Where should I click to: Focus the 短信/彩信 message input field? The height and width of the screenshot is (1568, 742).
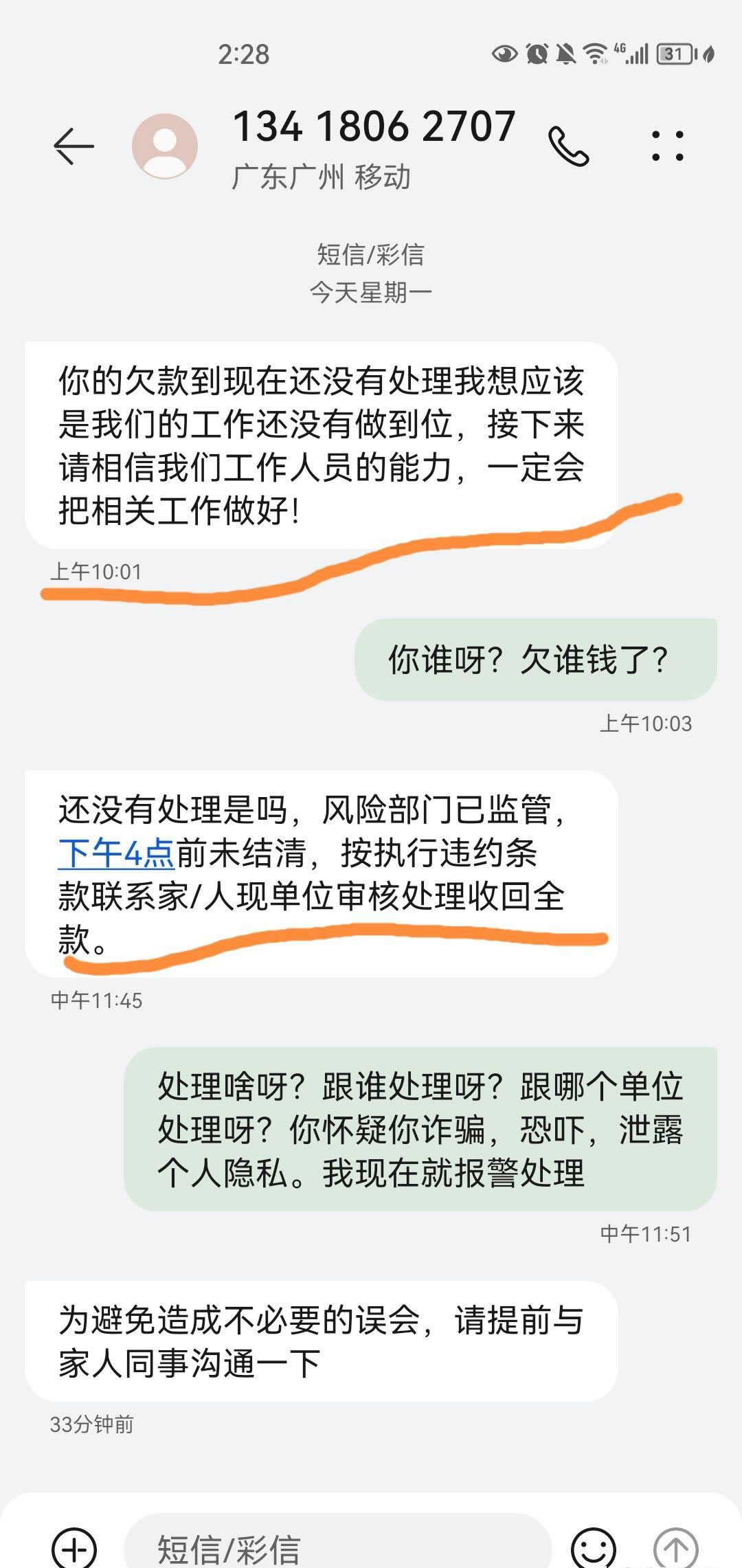click(x=337, y=1547)
